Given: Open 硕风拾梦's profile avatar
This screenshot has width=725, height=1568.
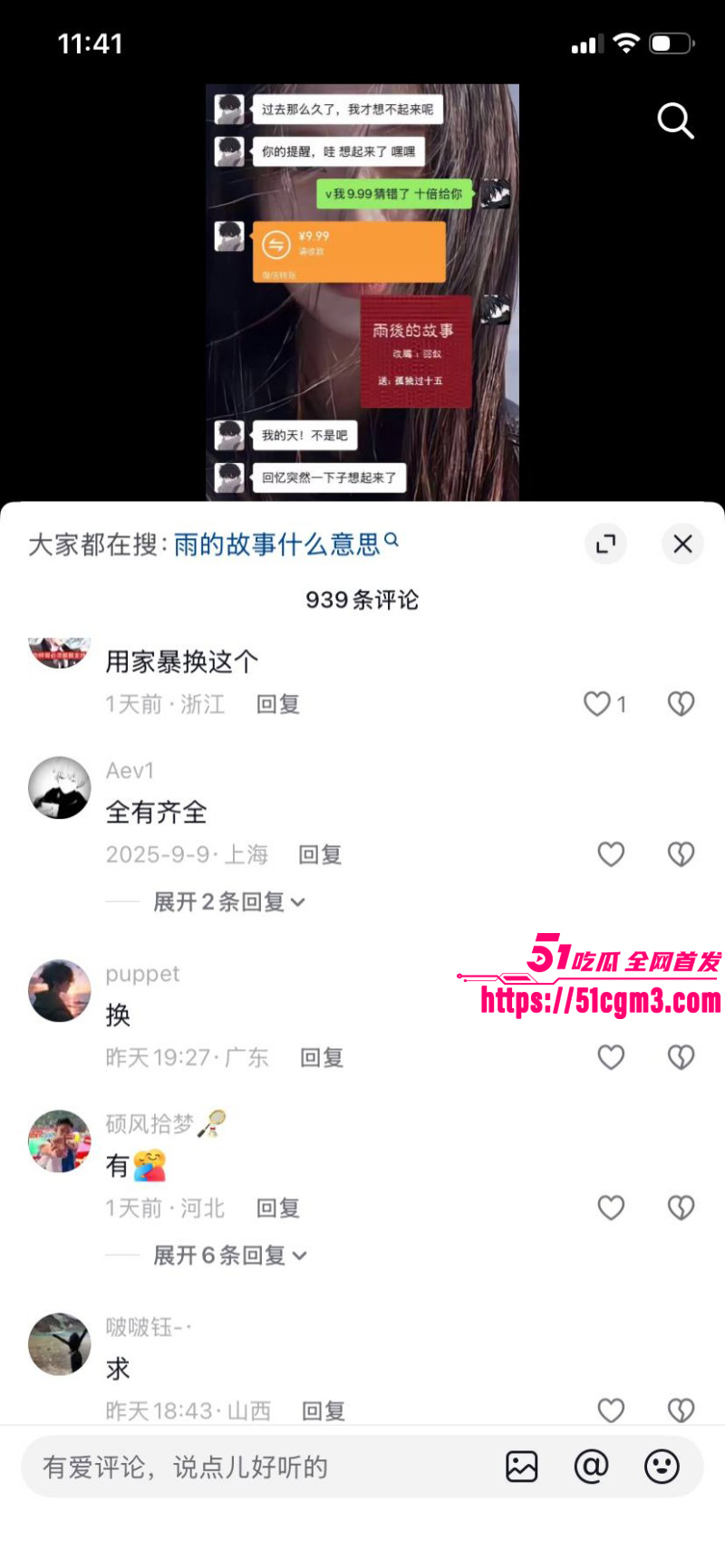Looking at the screenshot, I should pos(60,1141).
